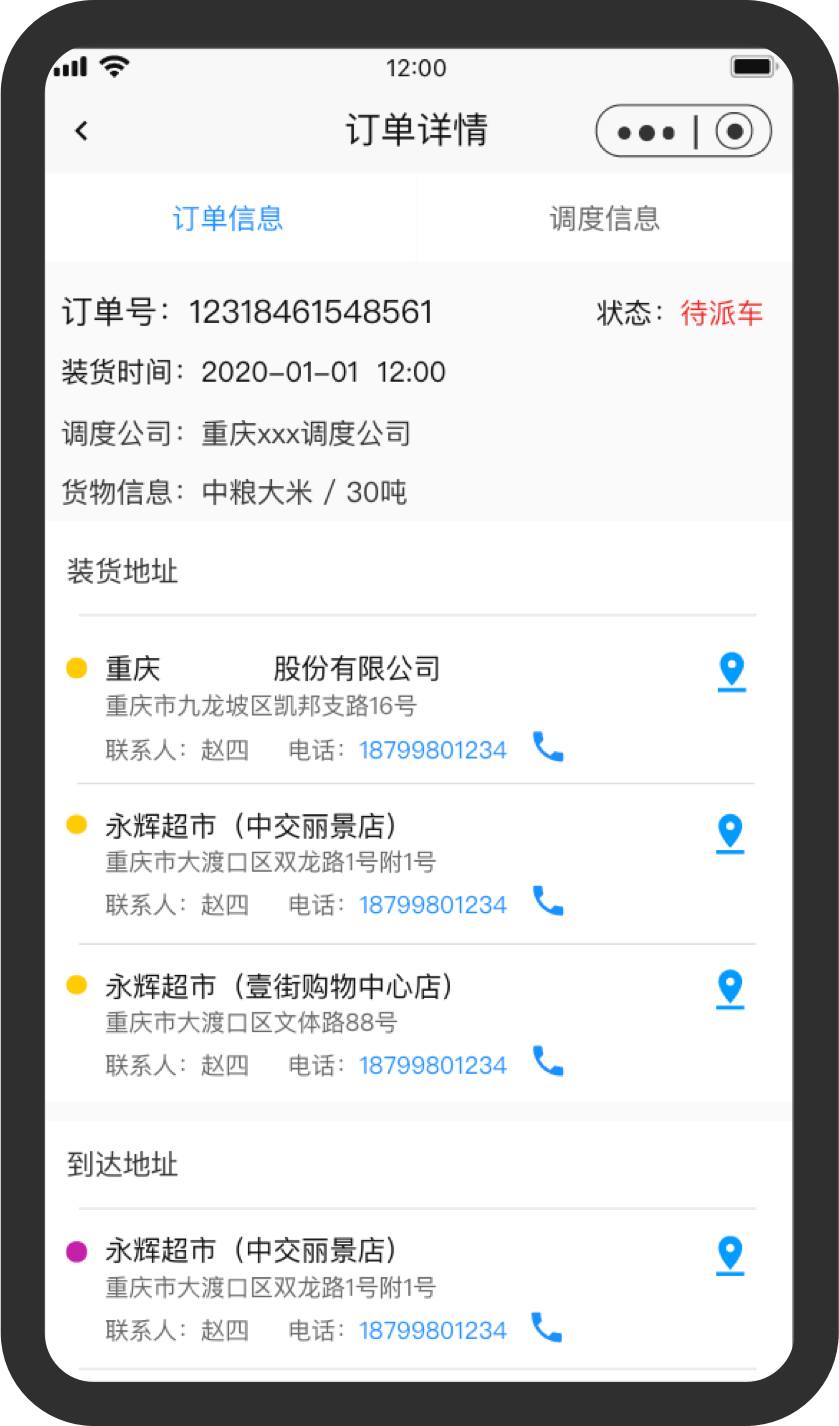The image size is (839, 1426).
Task: Call 中交丽景店 contact via phone icon in 装货地址
Action: coord(548,901)
